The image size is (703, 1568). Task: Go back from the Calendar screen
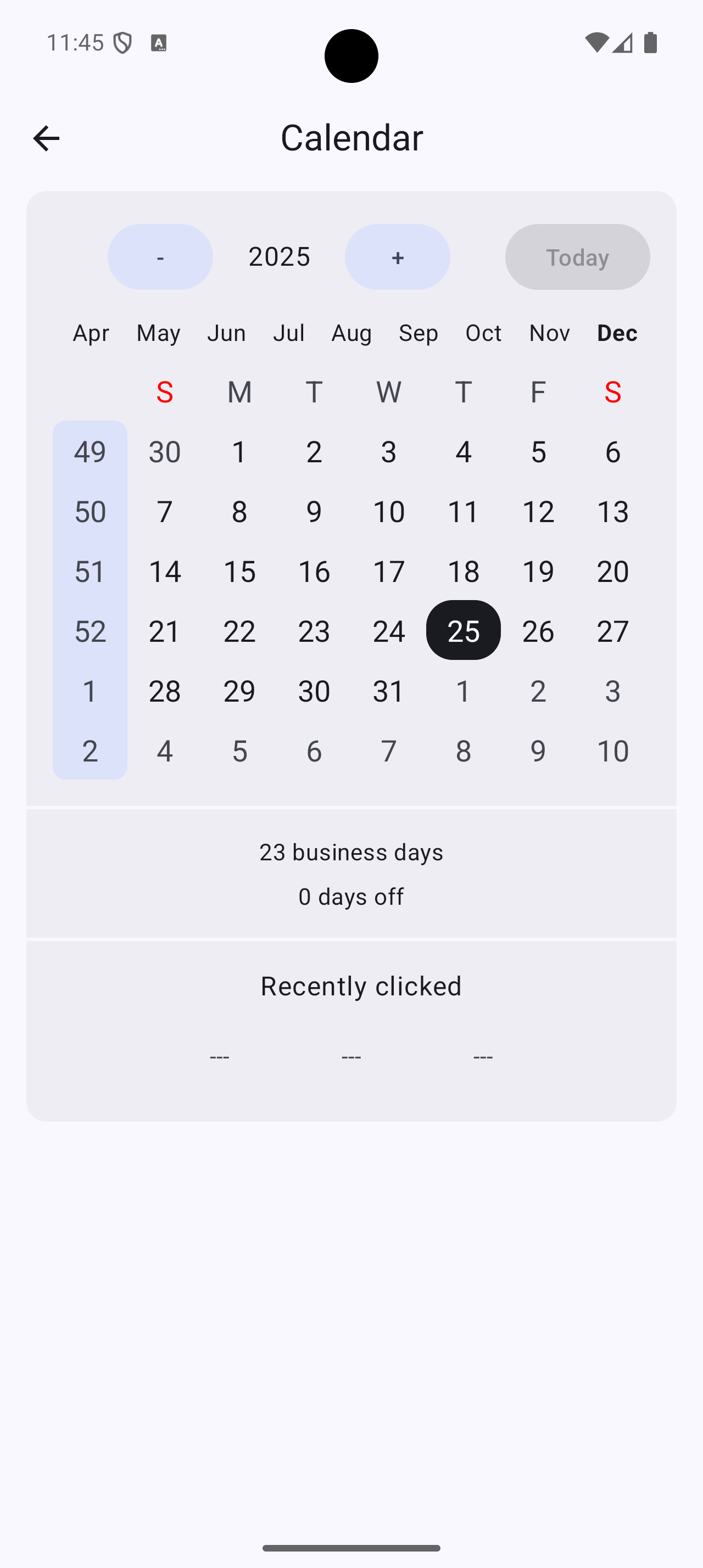click(46, 138)
